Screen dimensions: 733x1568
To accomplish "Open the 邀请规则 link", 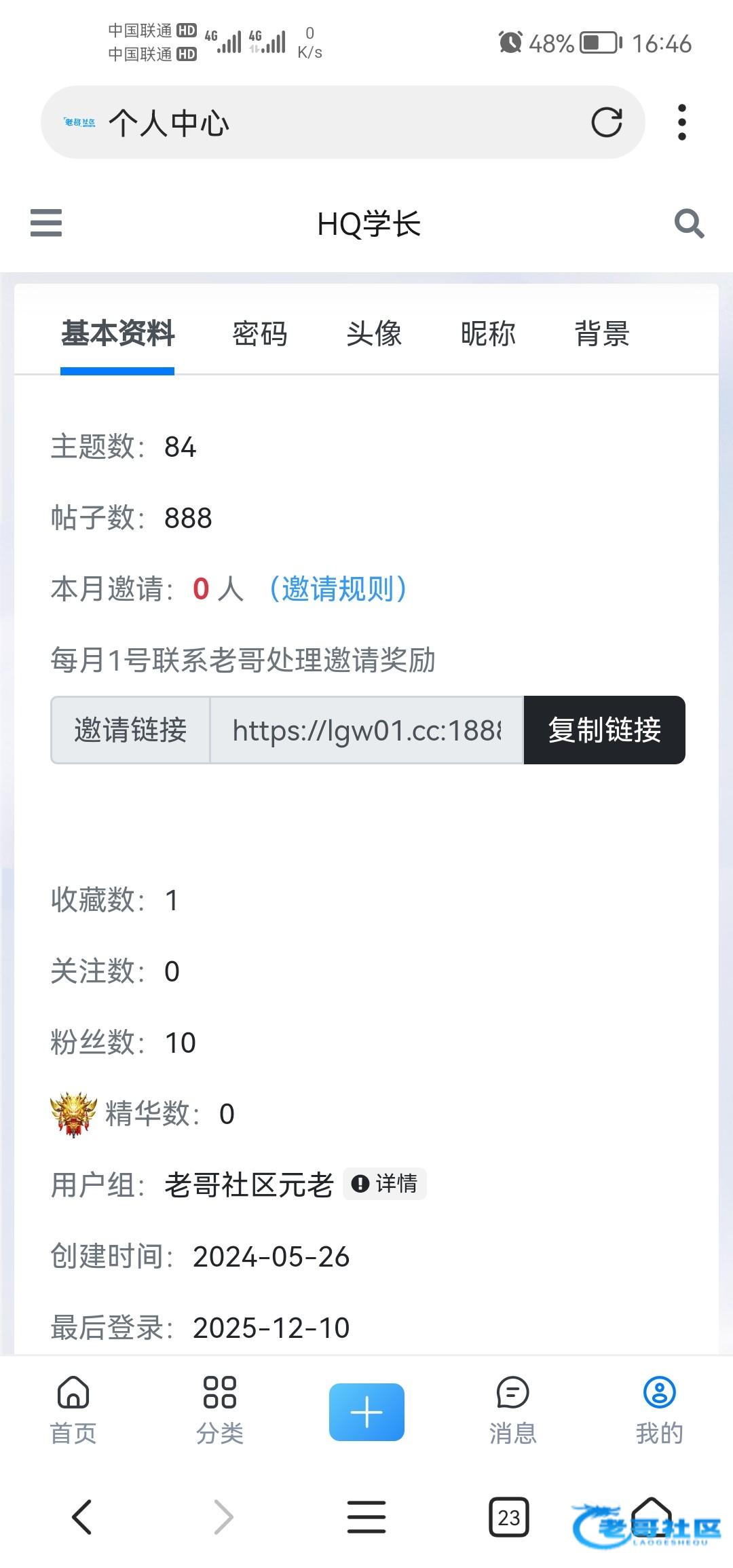I will [338, 589].
